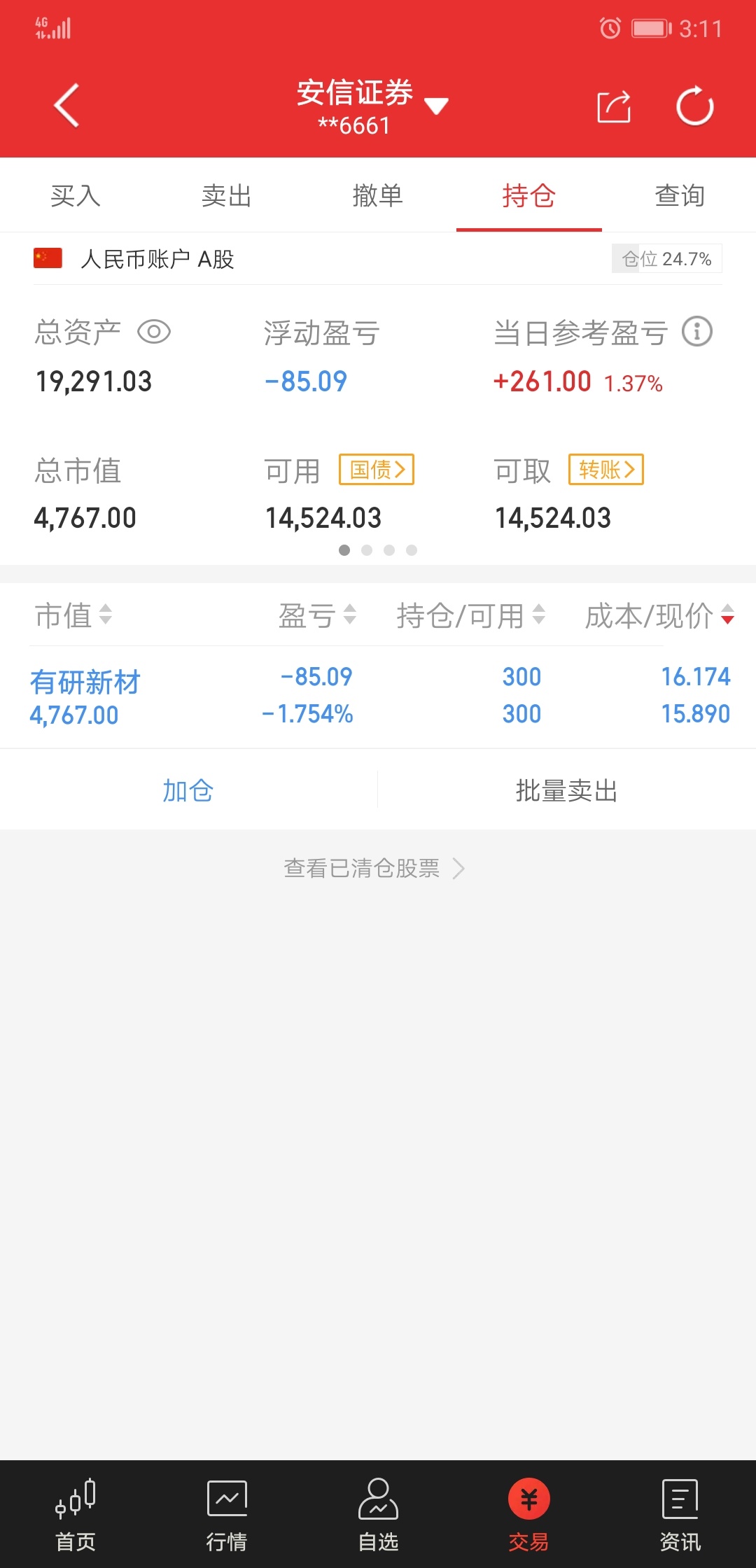Image resolution: width=756 pixels, height=1568 pixels.
Task: Open the 撤单 tab
Action: click(x=378, y=195)
